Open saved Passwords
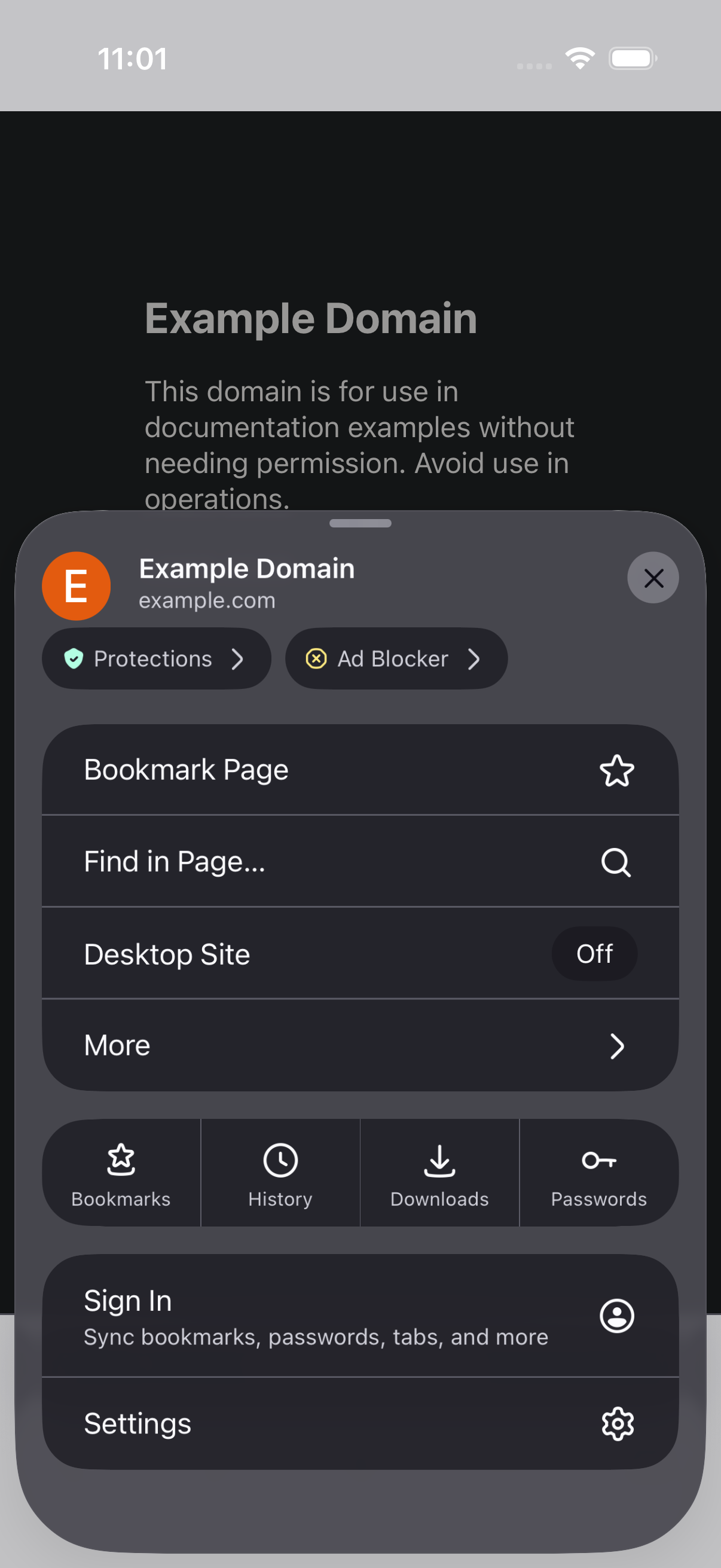Image resolution: width=721 pixels, height=1568 pixels. [598, 1173]
